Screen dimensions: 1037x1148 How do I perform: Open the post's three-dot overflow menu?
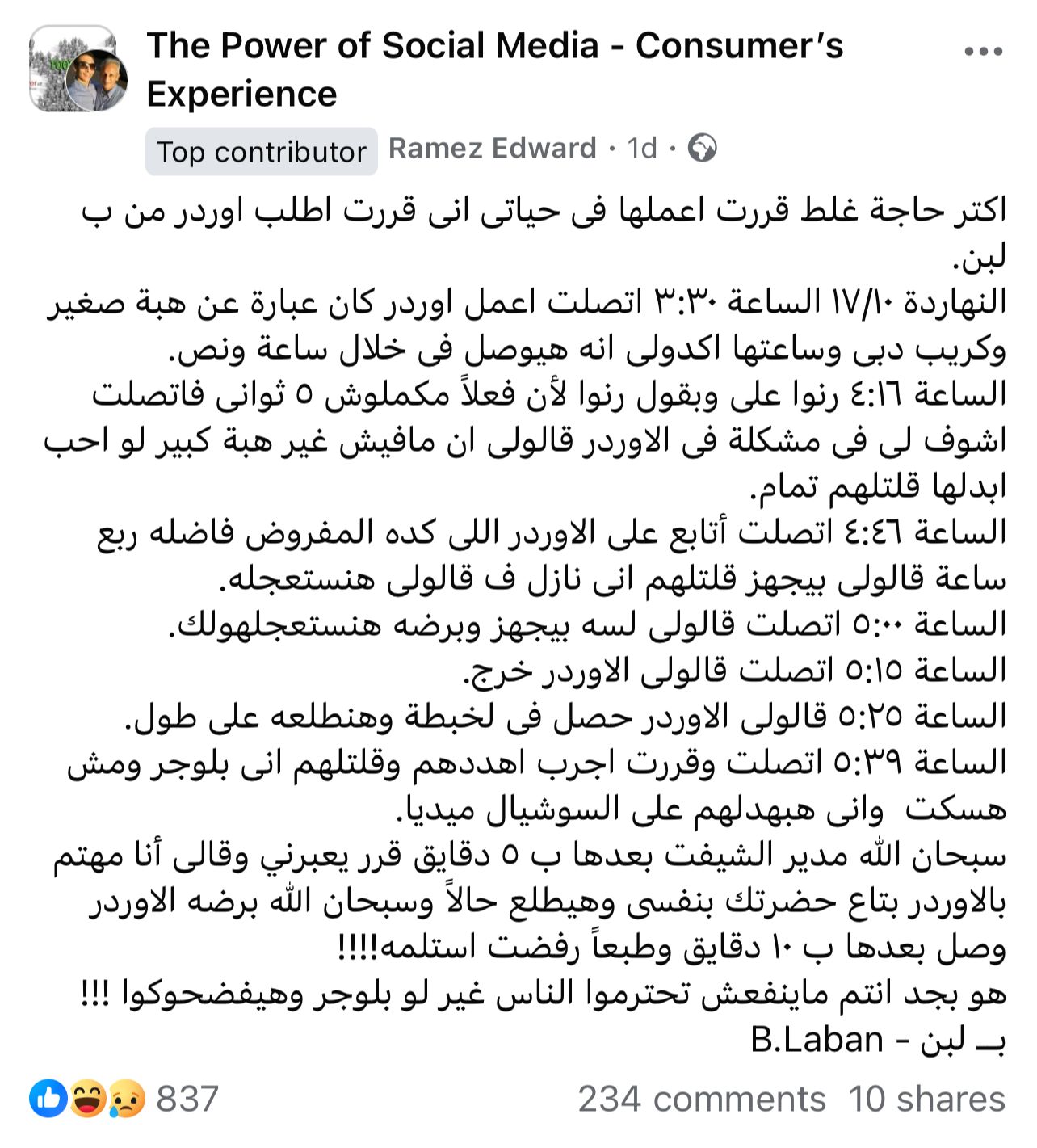(983, 52)
